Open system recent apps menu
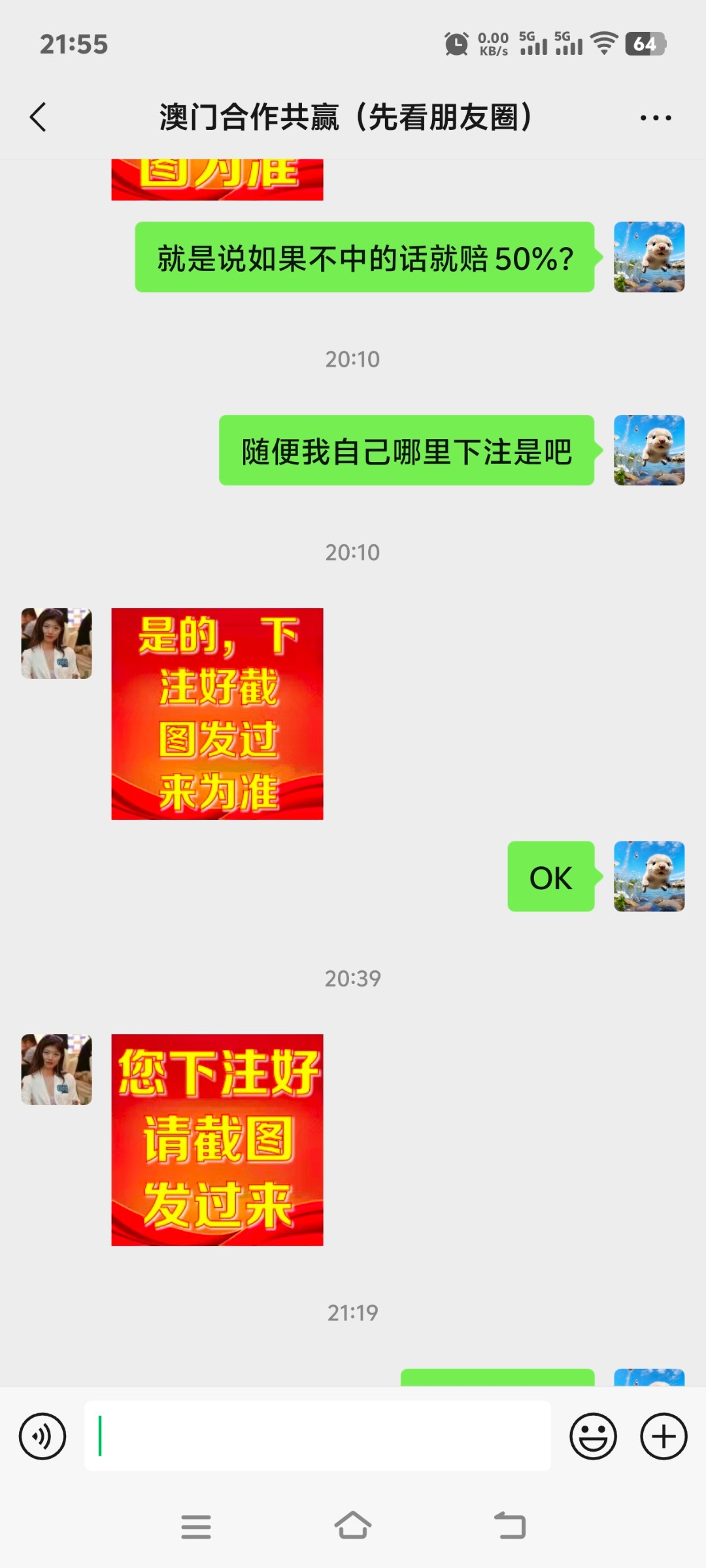The height and width of the screenshot is (1568, 706). [x=196, y=1526]
